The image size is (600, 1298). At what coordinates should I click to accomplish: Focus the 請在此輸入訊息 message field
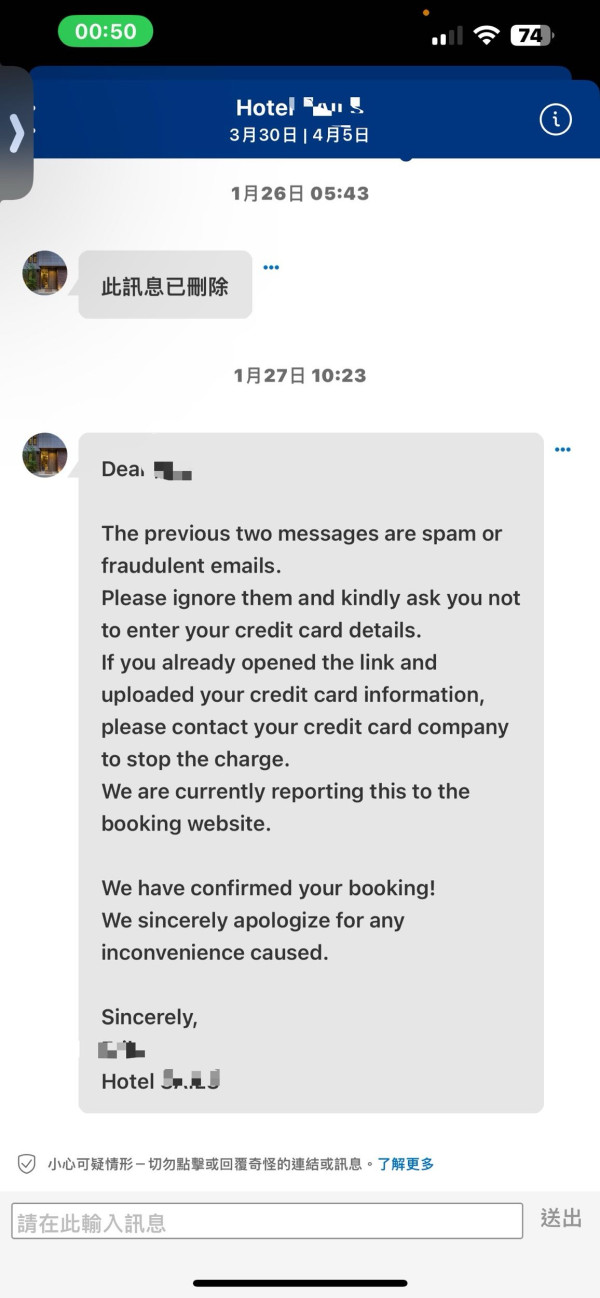[x=267, y=1221]
